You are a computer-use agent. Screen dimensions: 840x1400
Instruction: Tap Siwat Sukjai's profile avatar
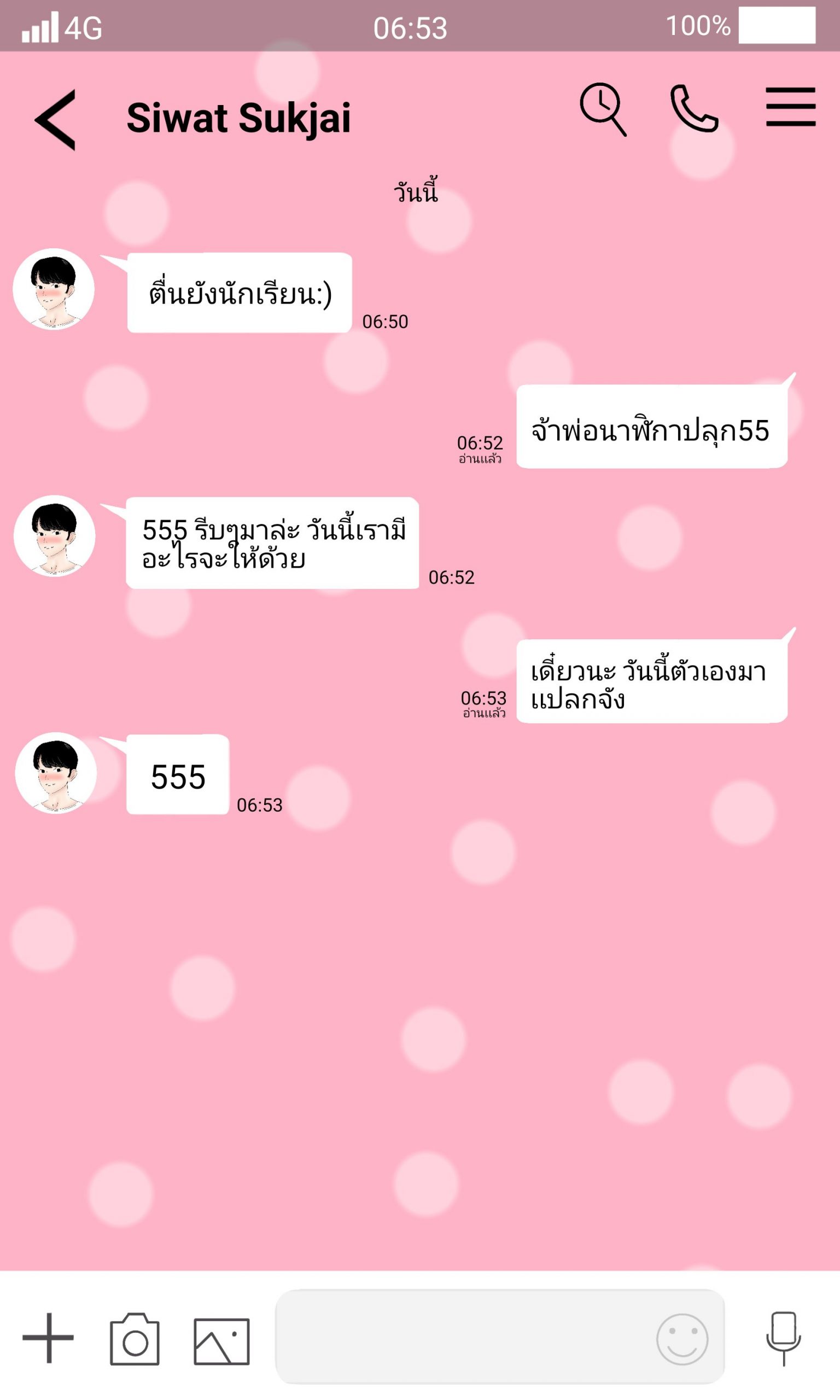pos(54,290)
